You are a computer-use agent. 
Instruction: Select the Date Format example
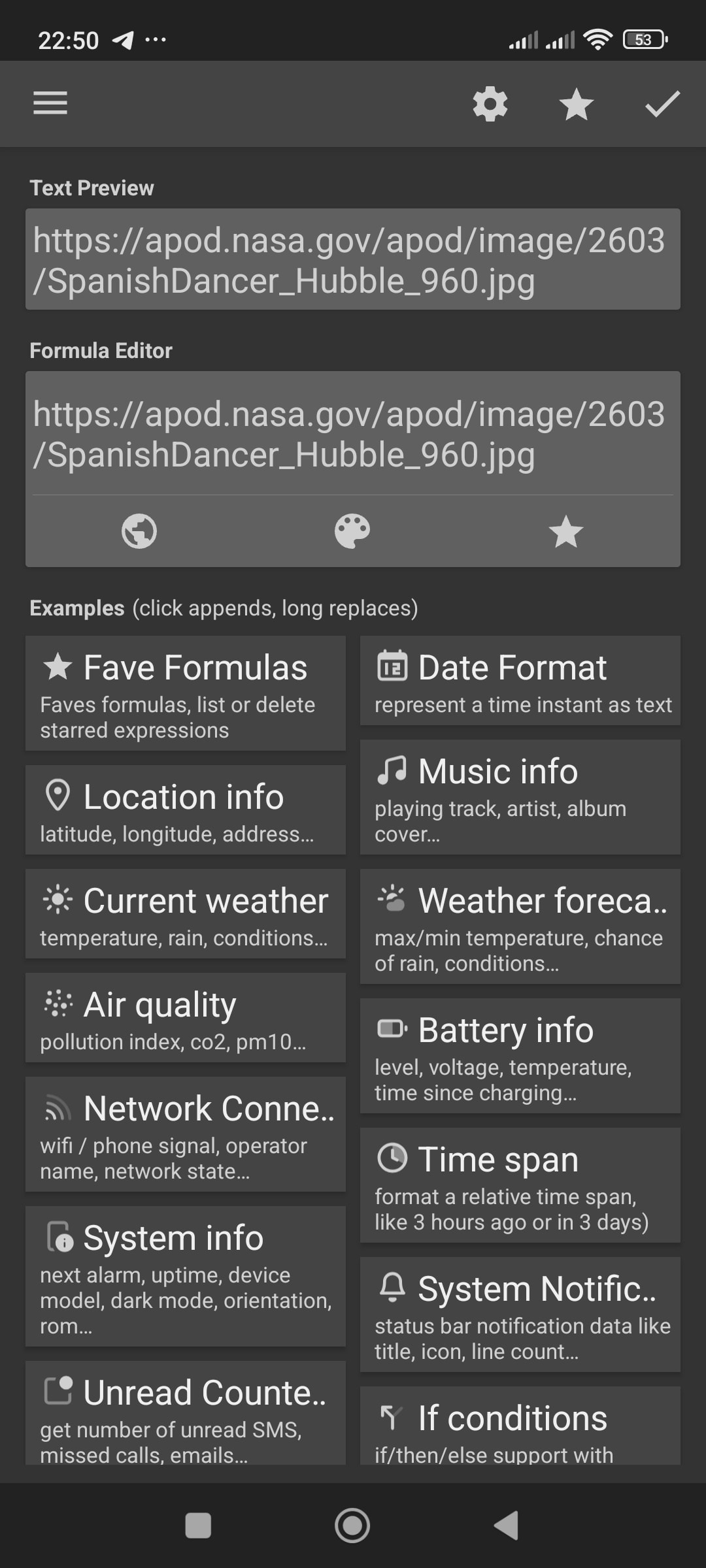520,680
